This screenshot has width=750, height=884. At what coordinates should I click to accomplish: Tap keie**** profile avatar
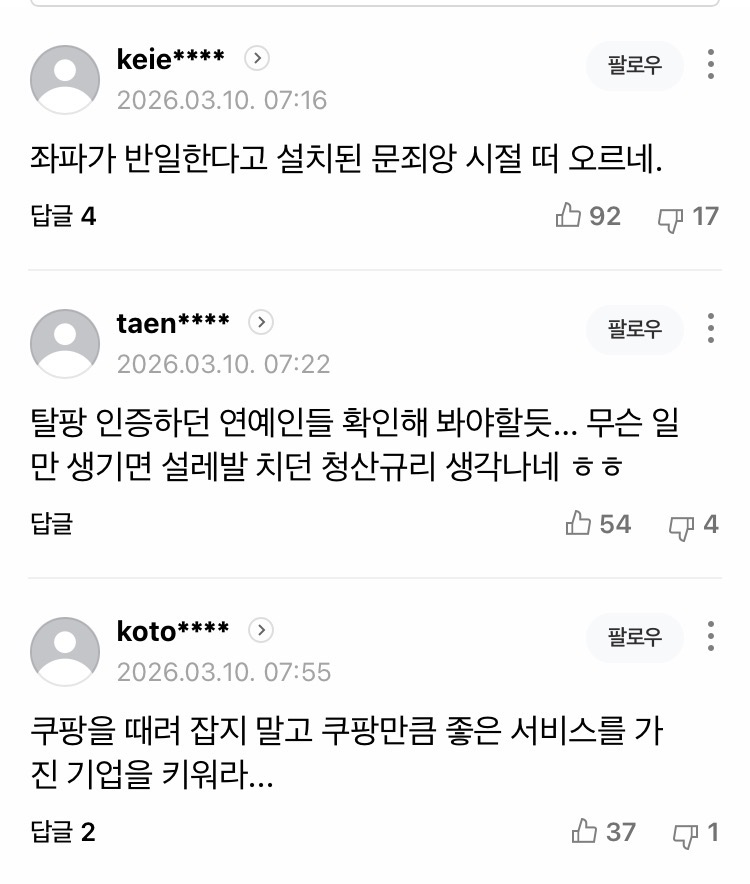coord(65,79)
